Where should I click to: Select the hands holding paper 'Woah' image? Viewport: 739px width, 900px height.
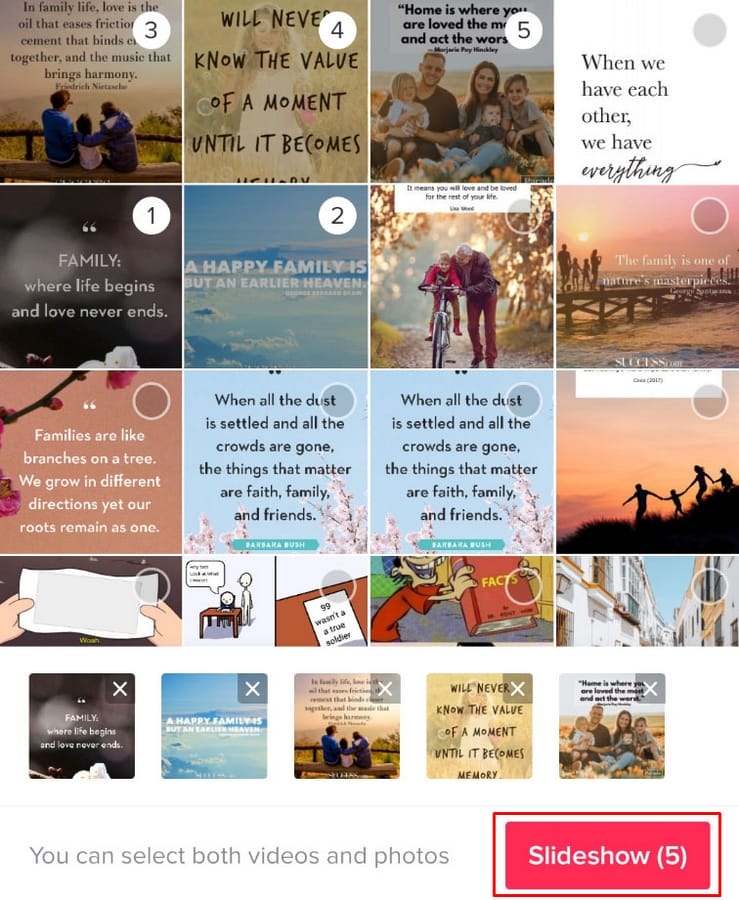151,587
